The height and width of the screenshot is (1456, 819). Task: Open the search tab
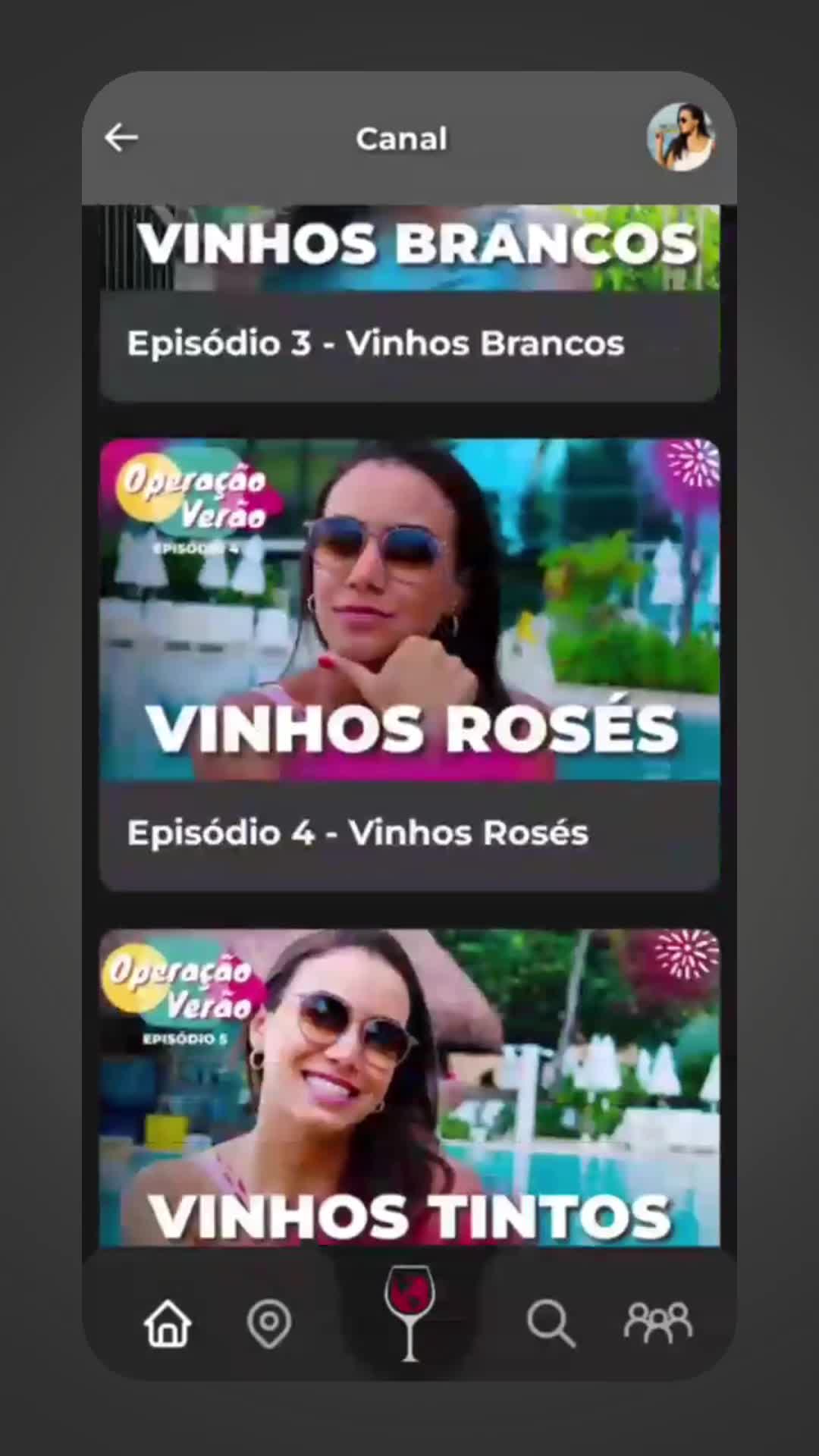(x=551, y=1323)
